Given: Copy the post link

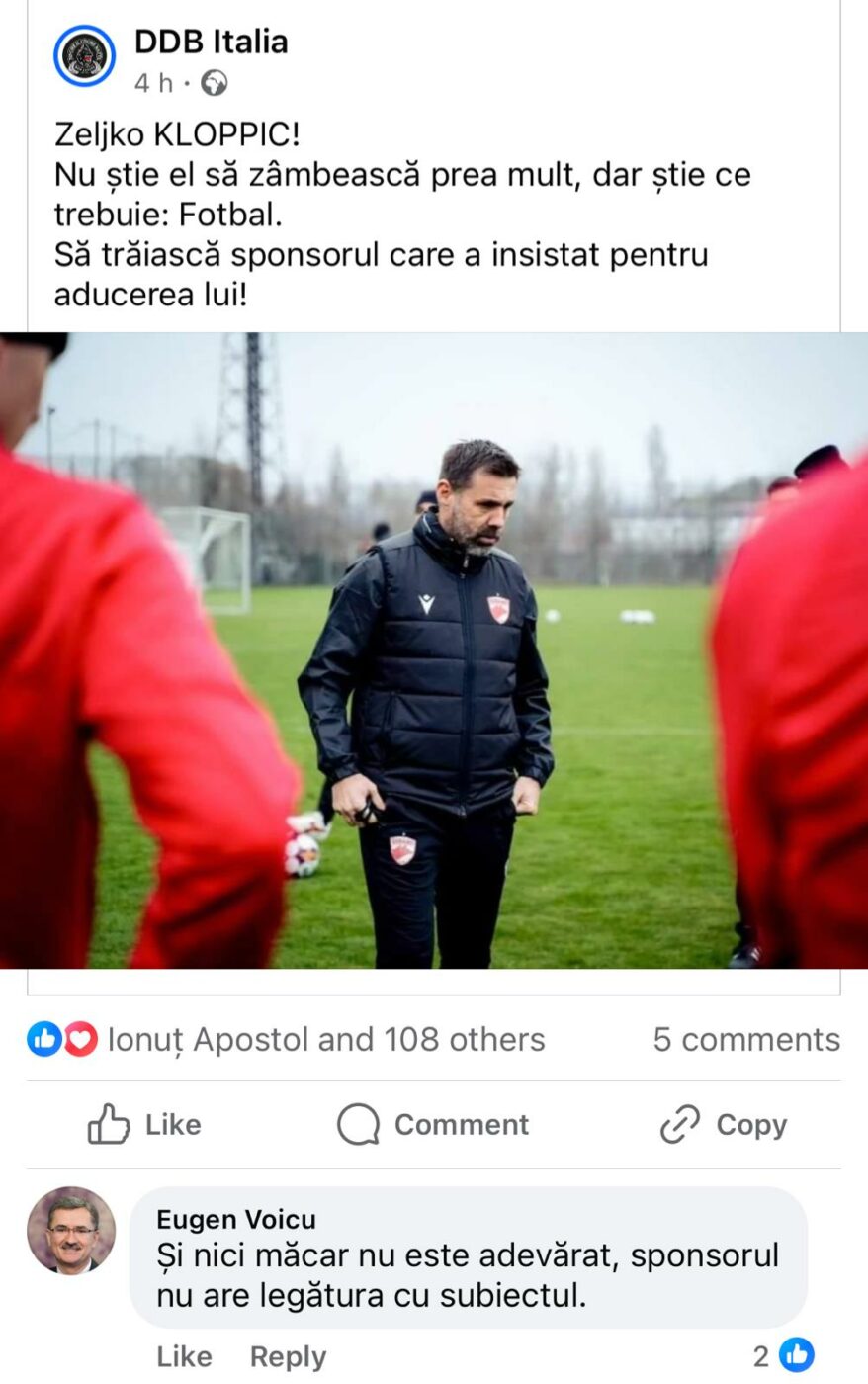Looking at the screenshot, I should tap(724, 1124).
